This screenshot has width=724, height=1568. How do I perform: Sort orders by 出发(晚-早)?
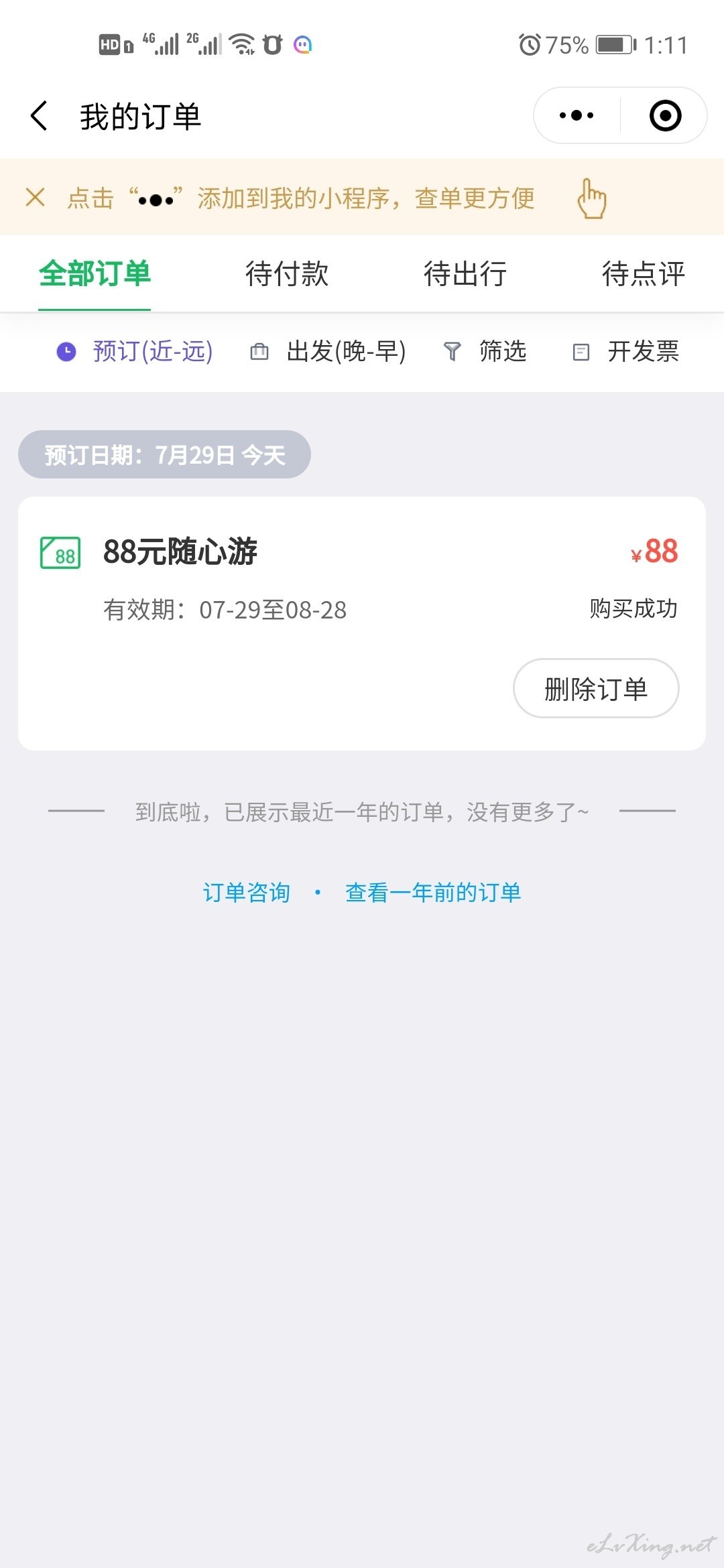(x=328, y=351)
